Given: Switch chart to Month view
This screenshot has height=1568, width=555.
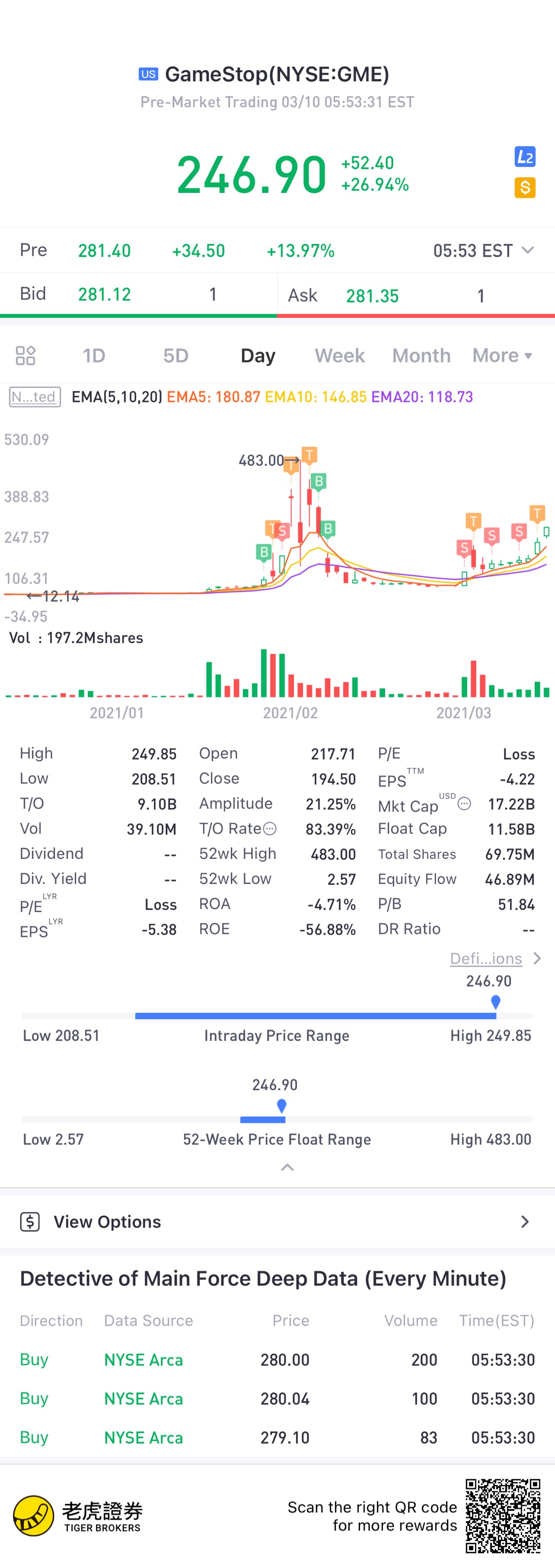Looking at the screenshot, I should [x=421, y=355].
